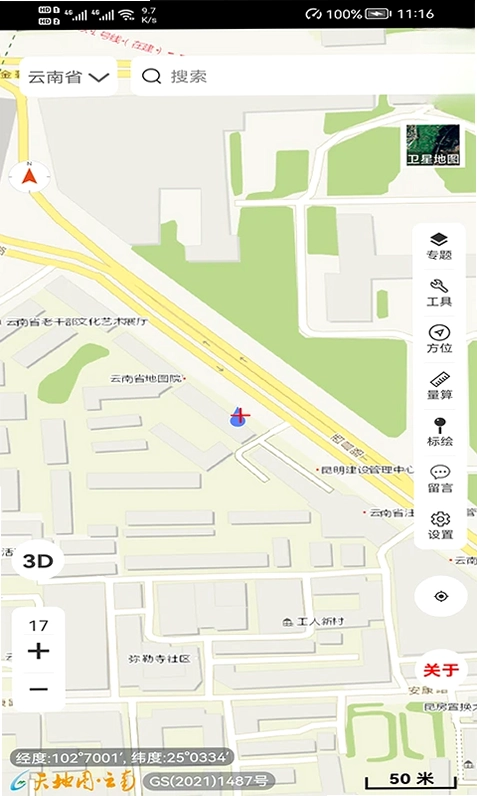Open the 量算 measurement tool
The height and width of the screenshot is (796, 477).
439,386
